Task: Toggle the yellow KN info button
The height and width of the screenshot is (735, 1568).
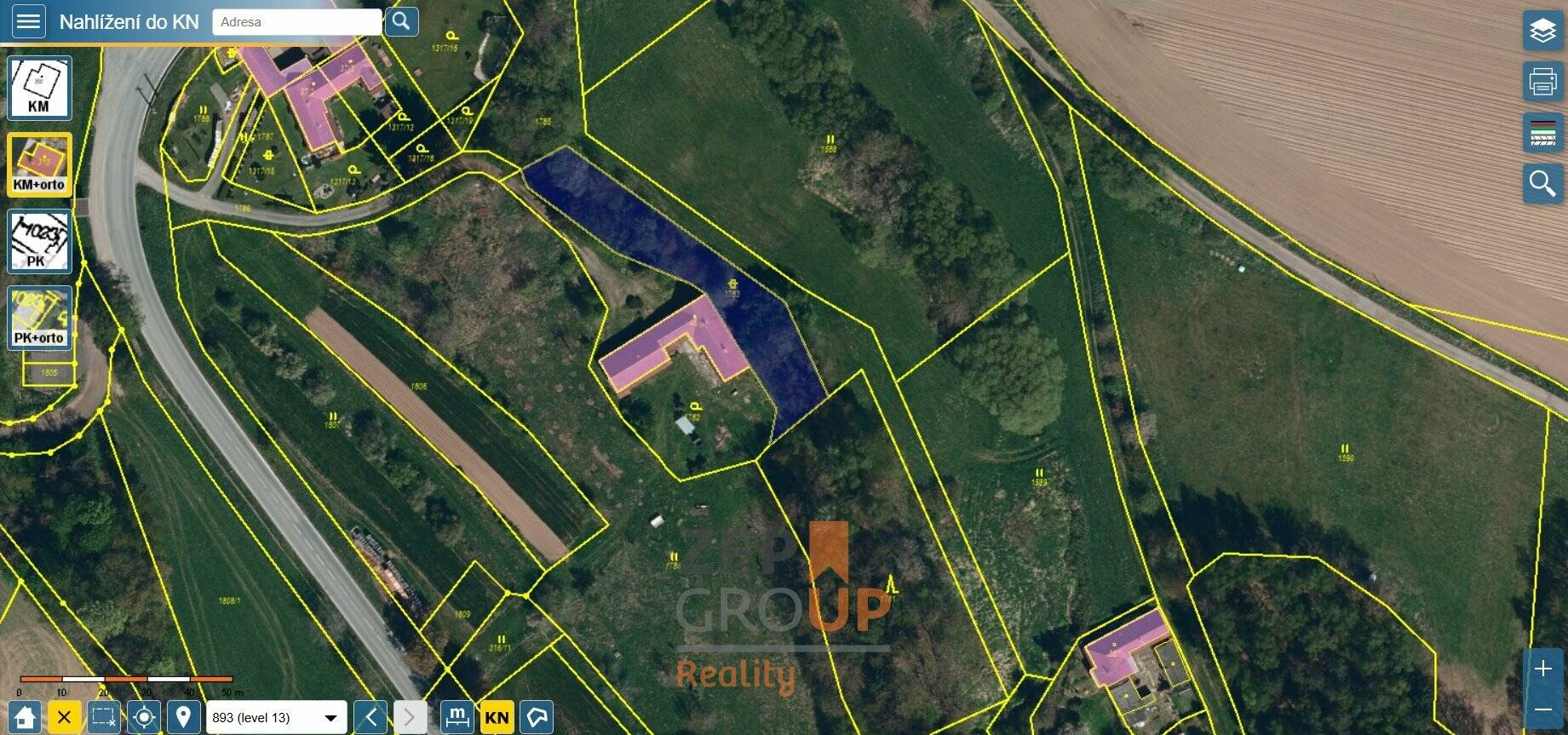Action: pyautogui.click(x=497, y=717)
